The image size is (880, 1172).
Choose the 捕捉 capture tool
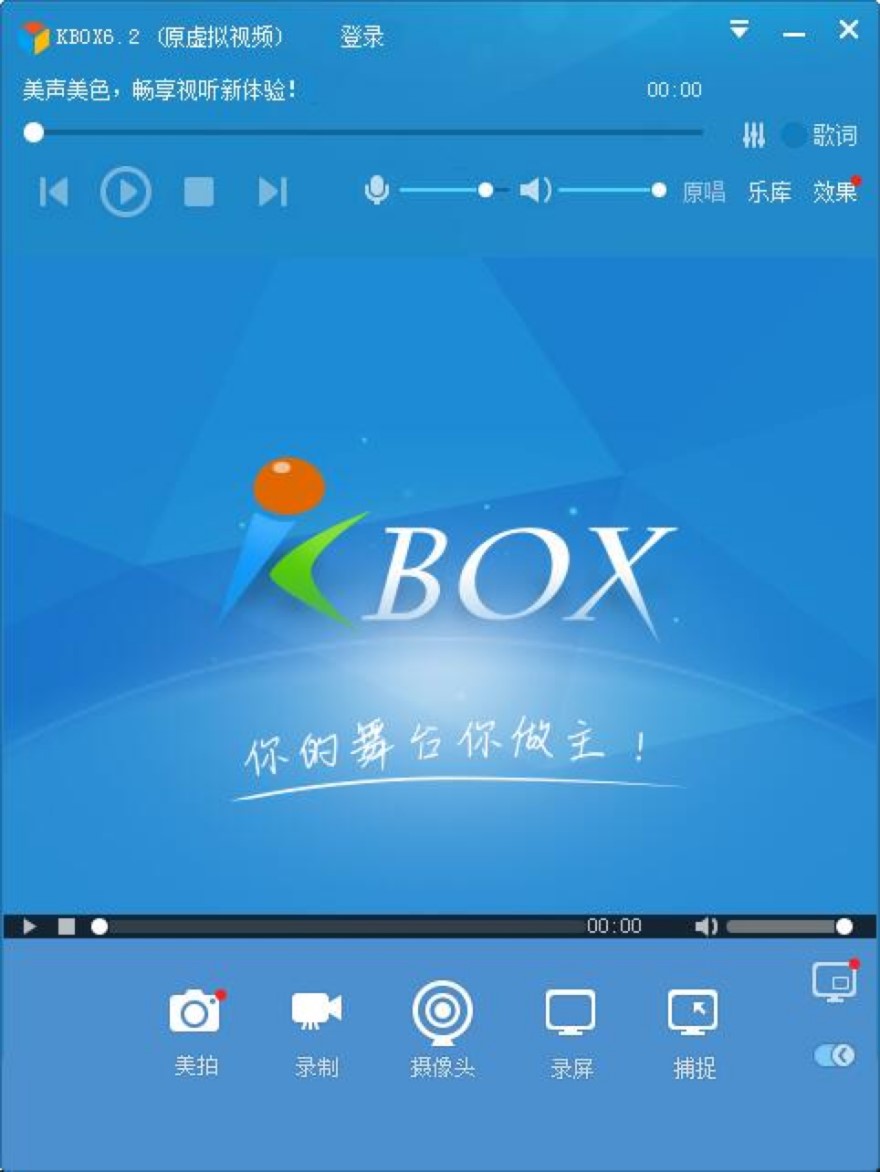[693, 1032]
